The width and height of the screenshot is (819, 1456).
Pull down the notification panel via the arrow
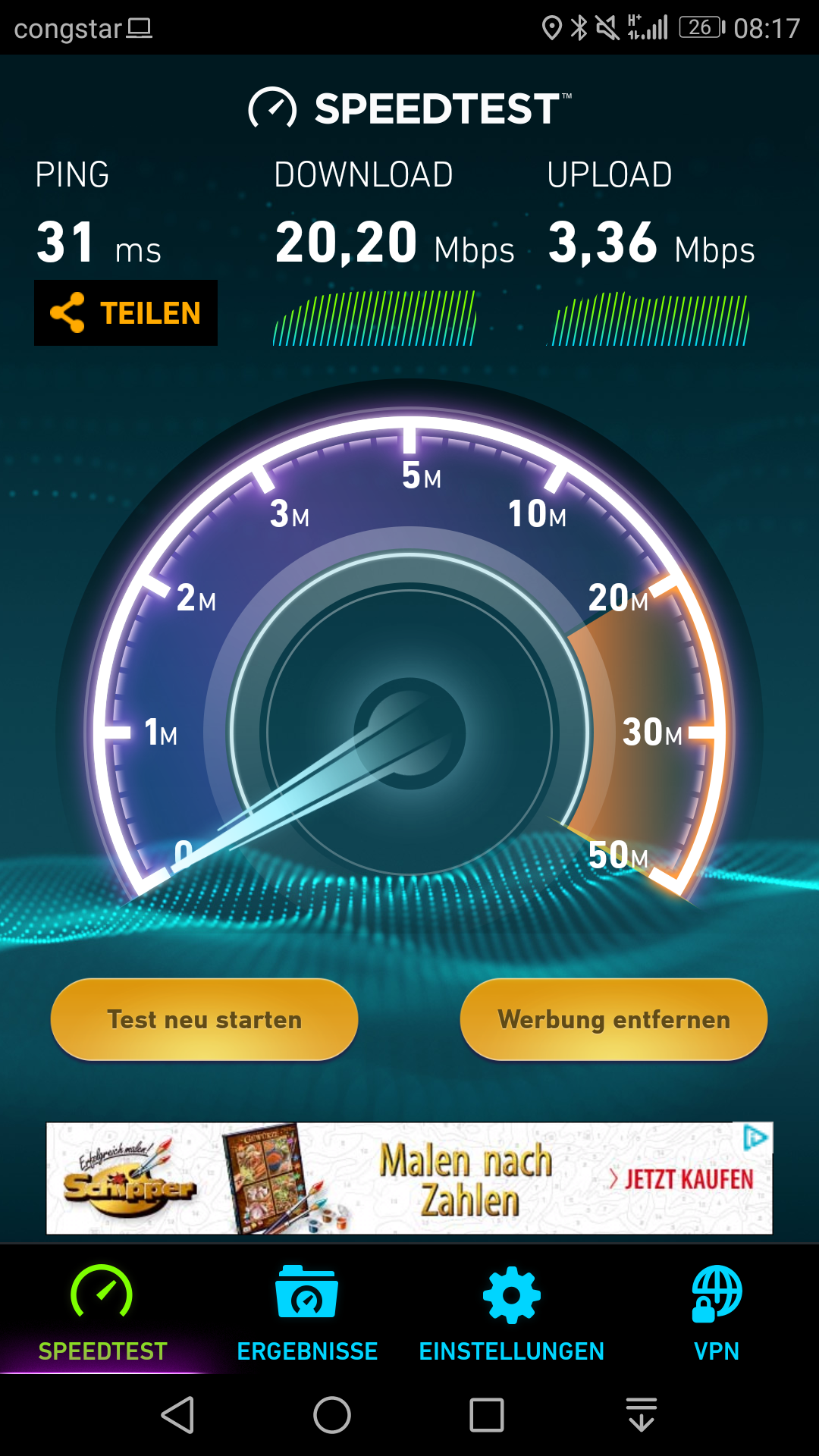(x=642, y=1415)
